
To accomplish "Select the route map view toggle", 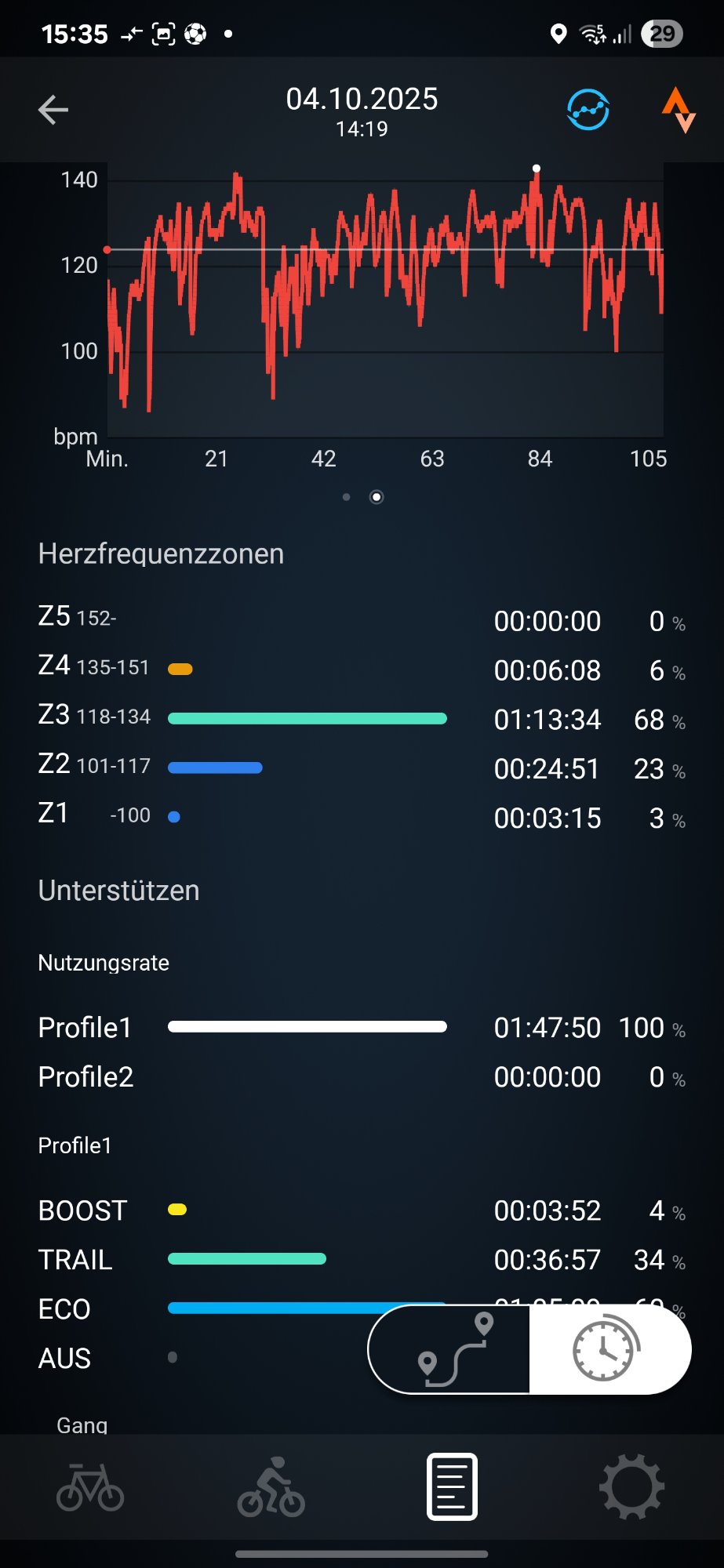I will pos(452,1350).
